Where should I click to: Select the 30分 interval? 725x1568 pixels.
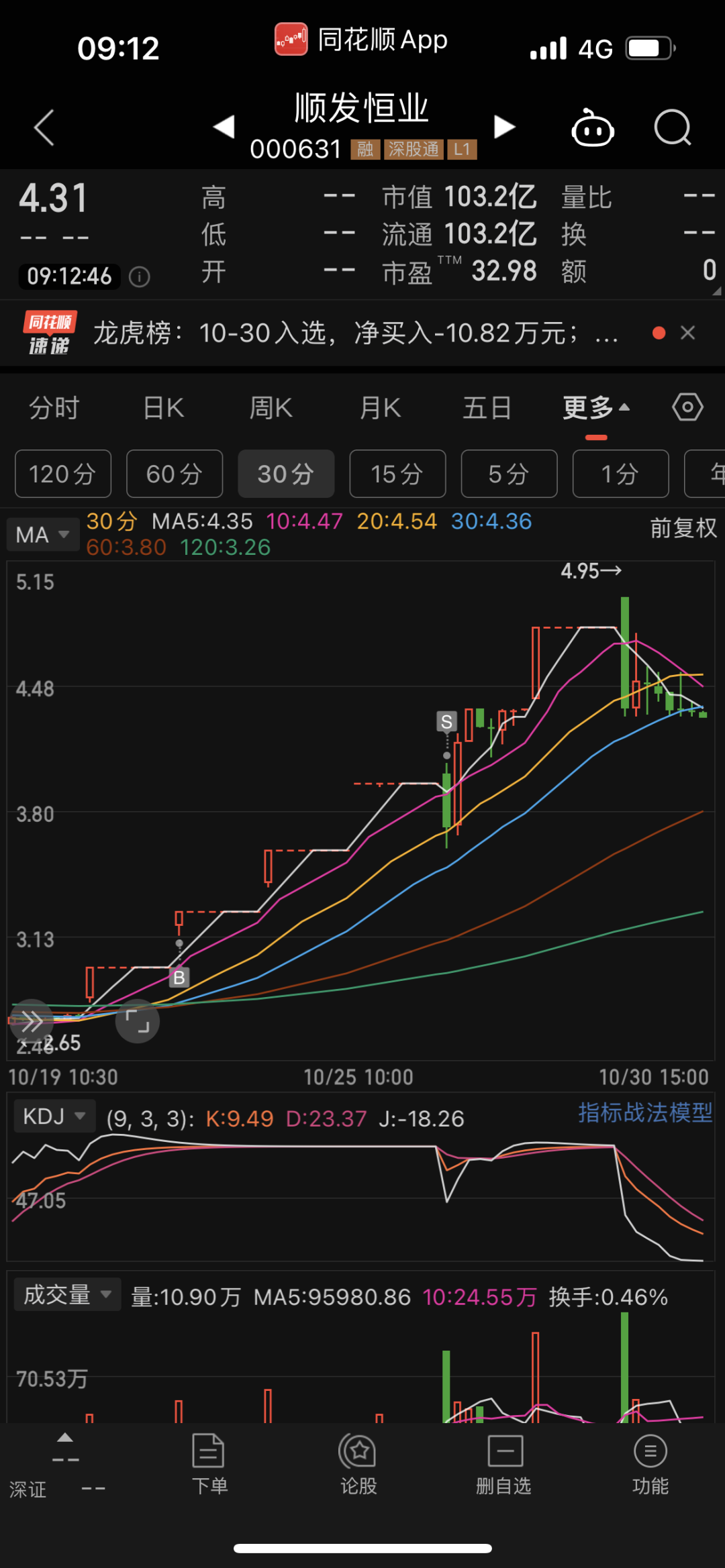[x=286, y=474]
